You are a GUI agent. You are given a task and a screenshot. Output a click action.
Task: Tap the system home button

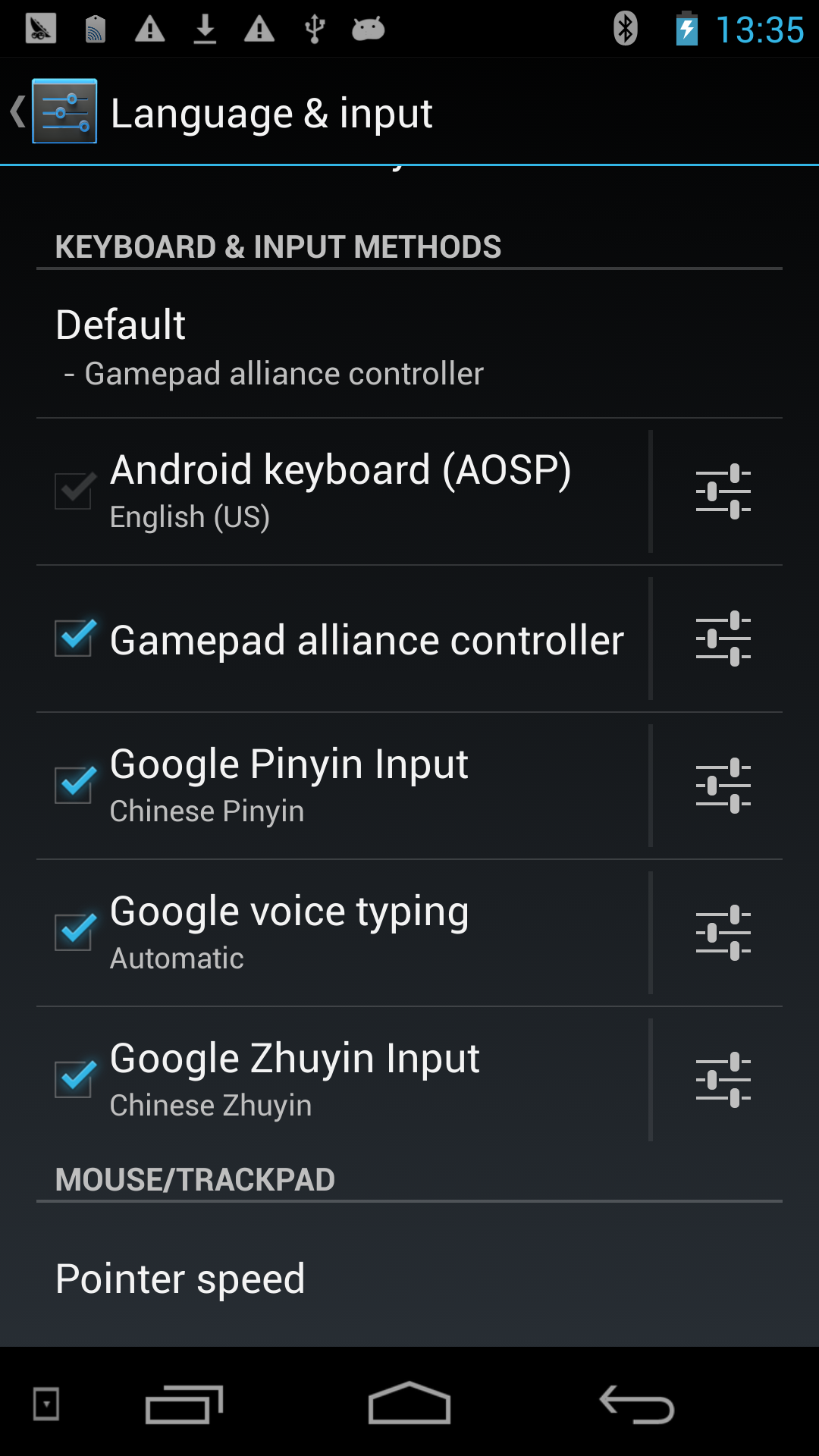click(x=409, y=1404)
